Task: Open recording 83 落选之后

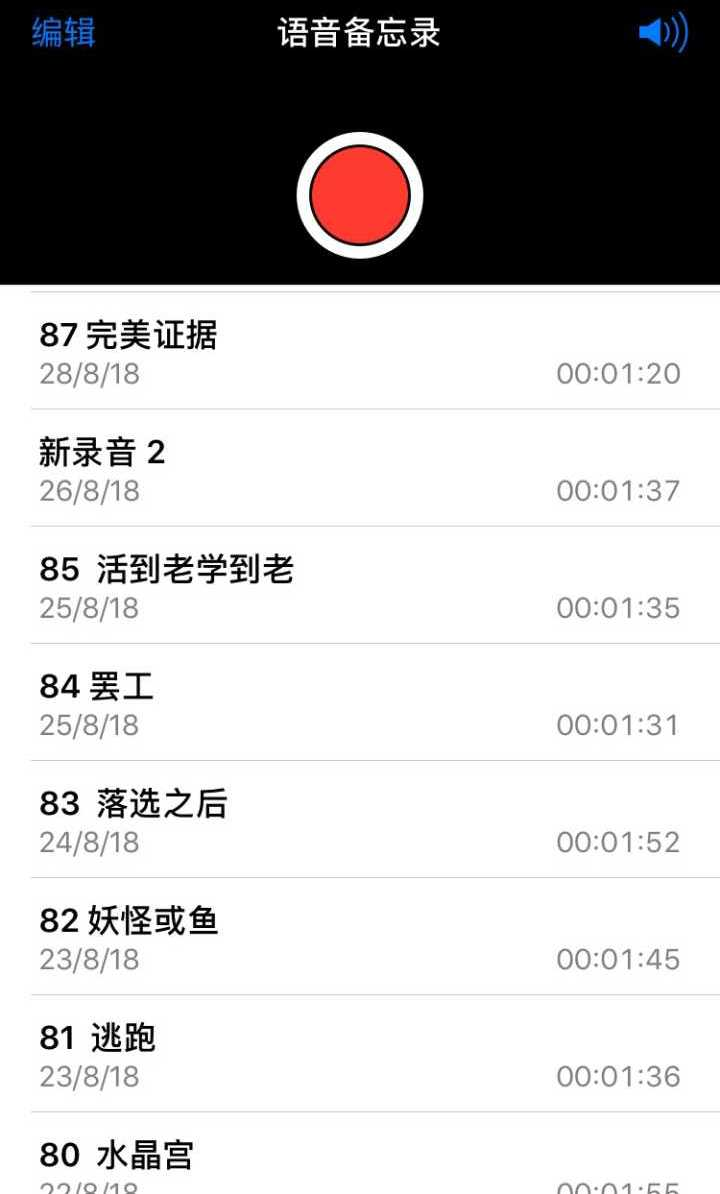Action: tap(360, 820)
